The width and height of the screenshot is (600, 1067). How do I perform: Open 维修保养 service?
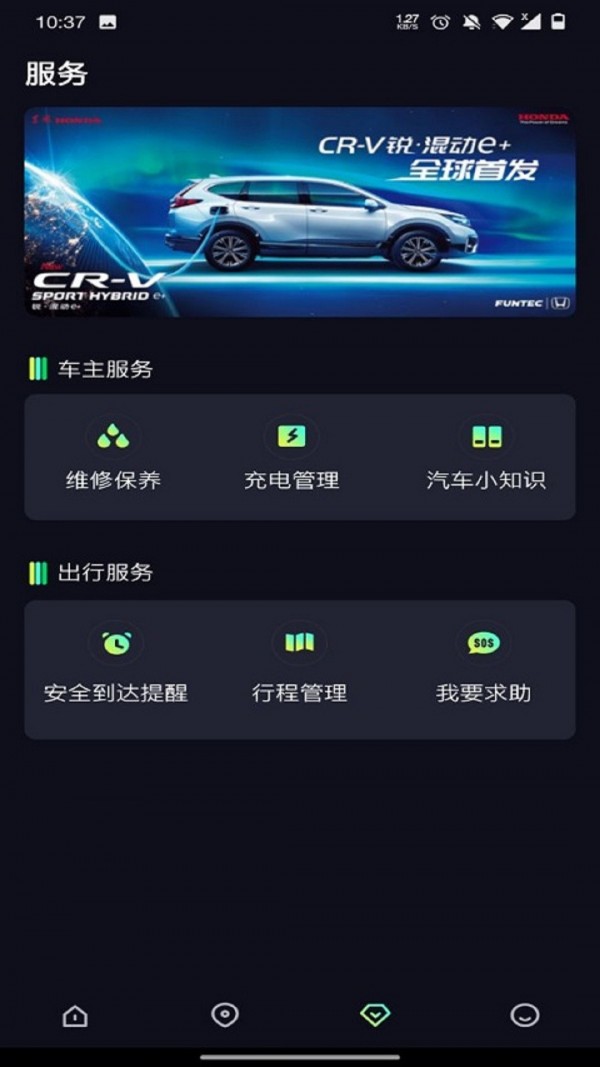pyautogui.click(x=113, y=456)
